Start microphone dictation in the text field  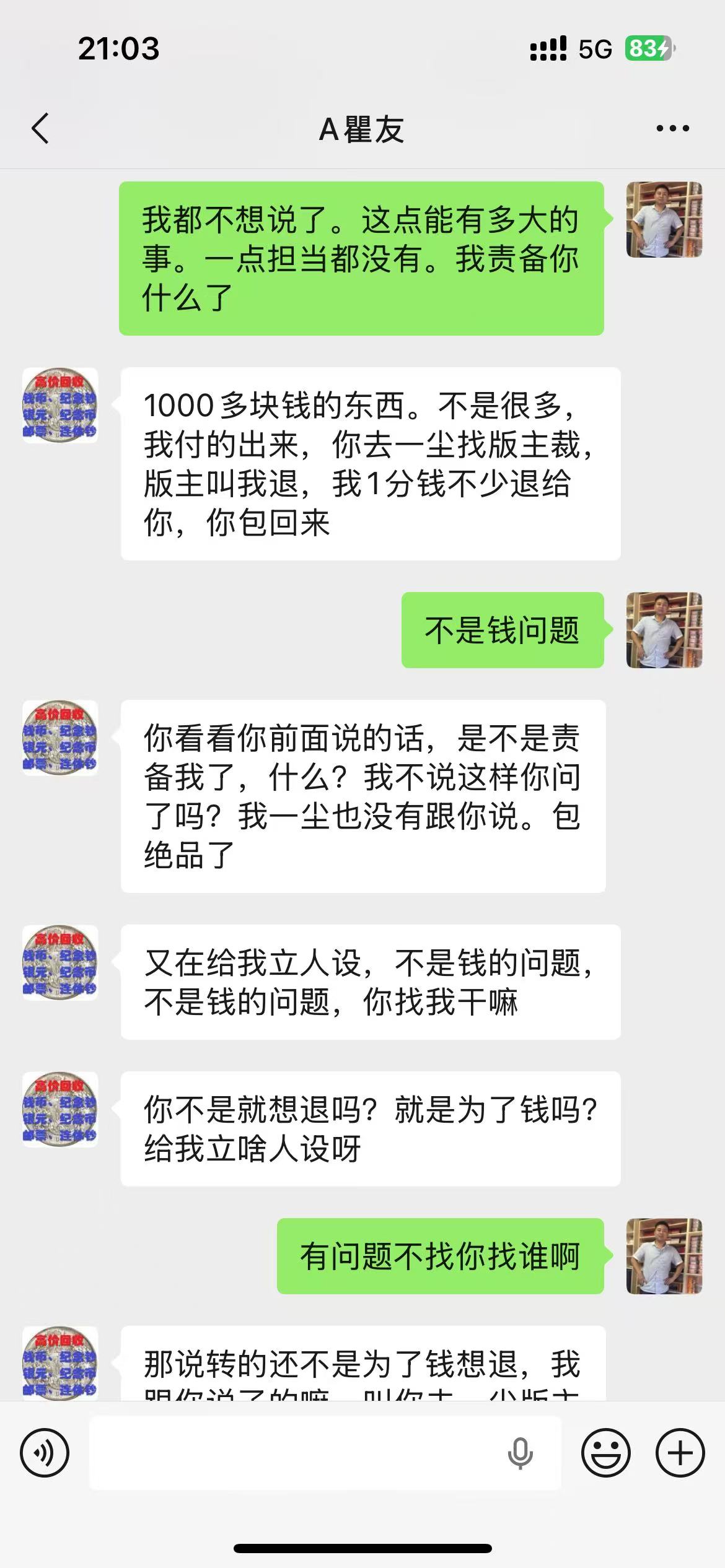[x=520, y=1453]
